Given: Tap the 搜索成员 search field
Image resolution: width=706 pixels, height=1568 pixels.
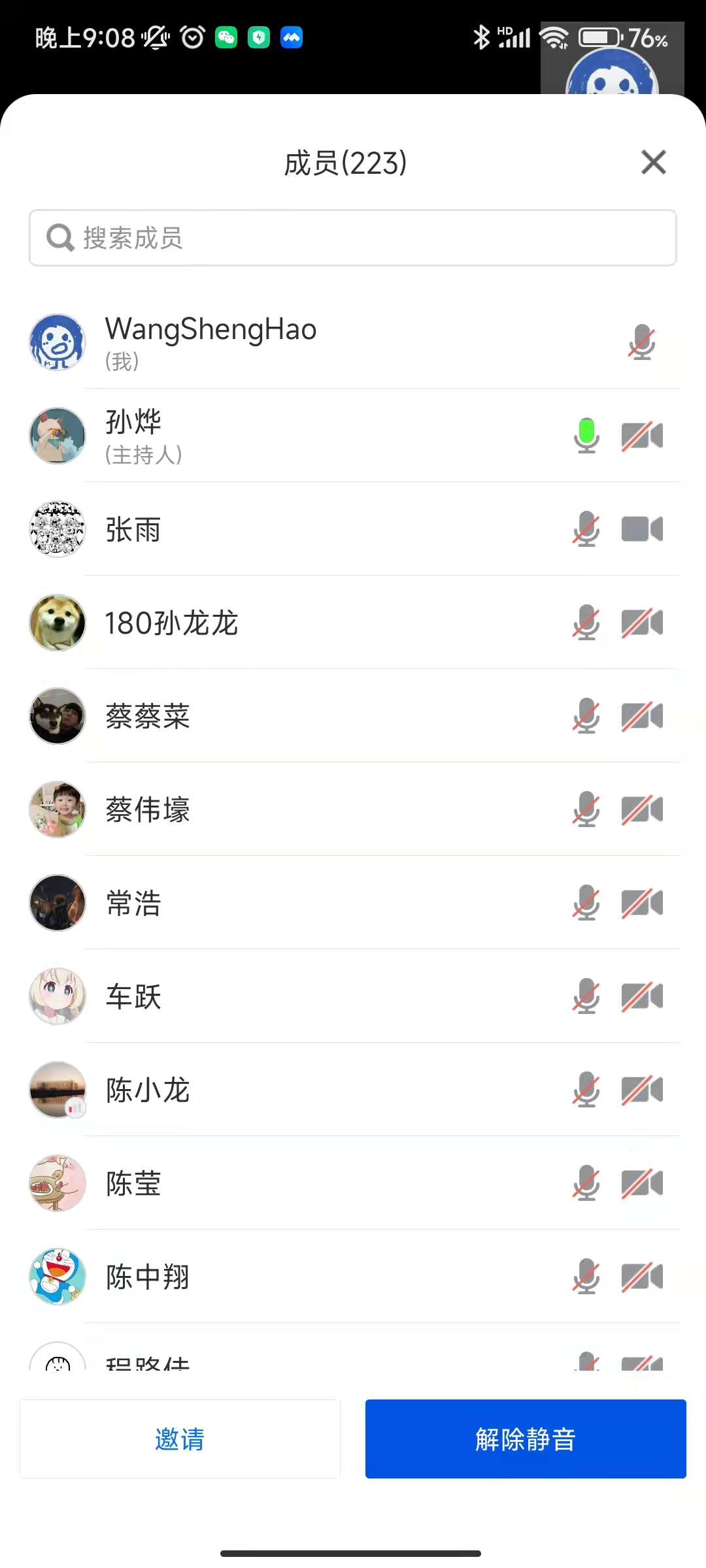Looking at the screenshot, I should (x=353, y=238).
